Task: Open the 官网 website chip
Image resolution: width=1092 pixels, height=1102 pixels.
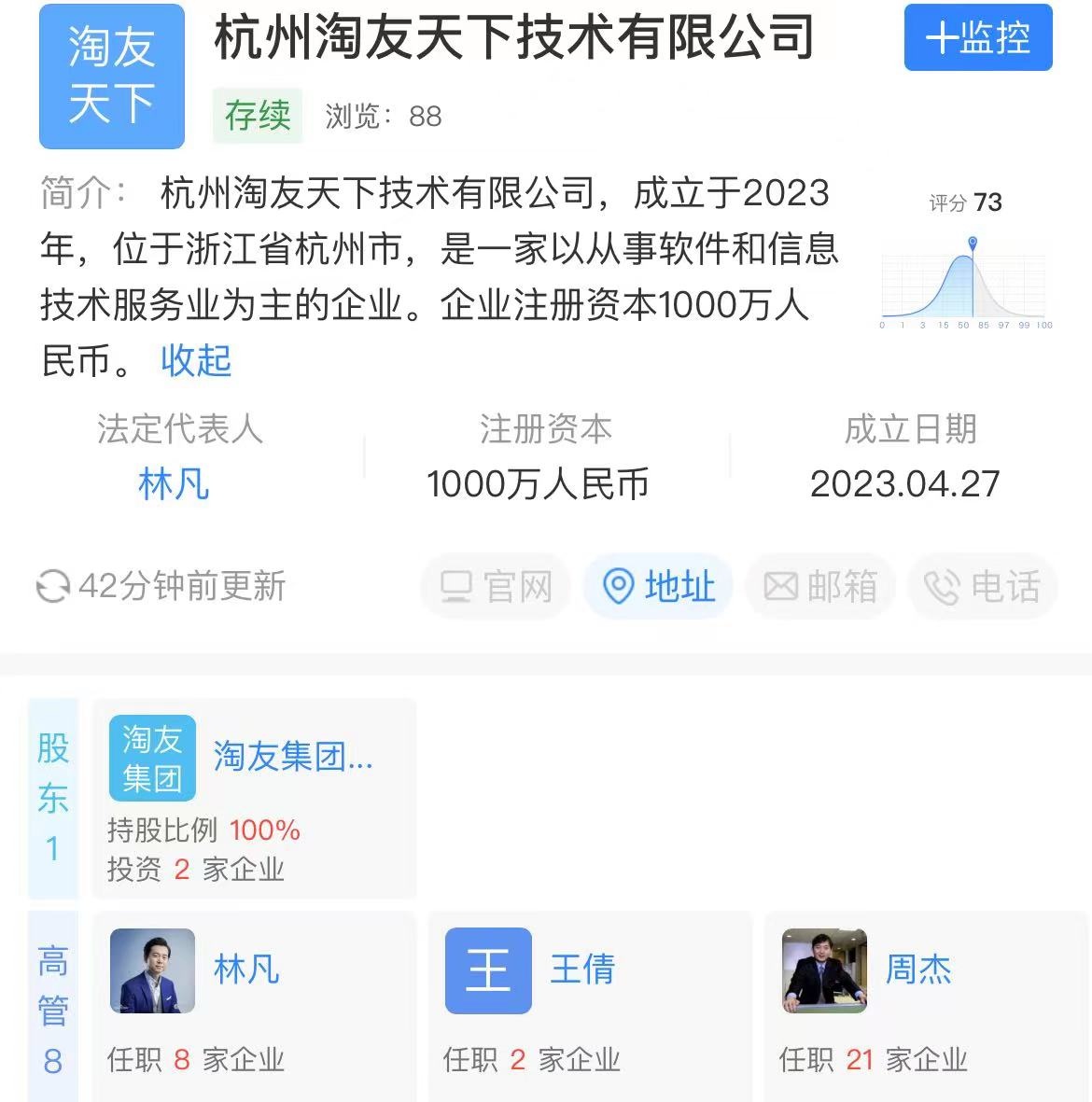Action: pyautogui.click(x=496, y=587)
